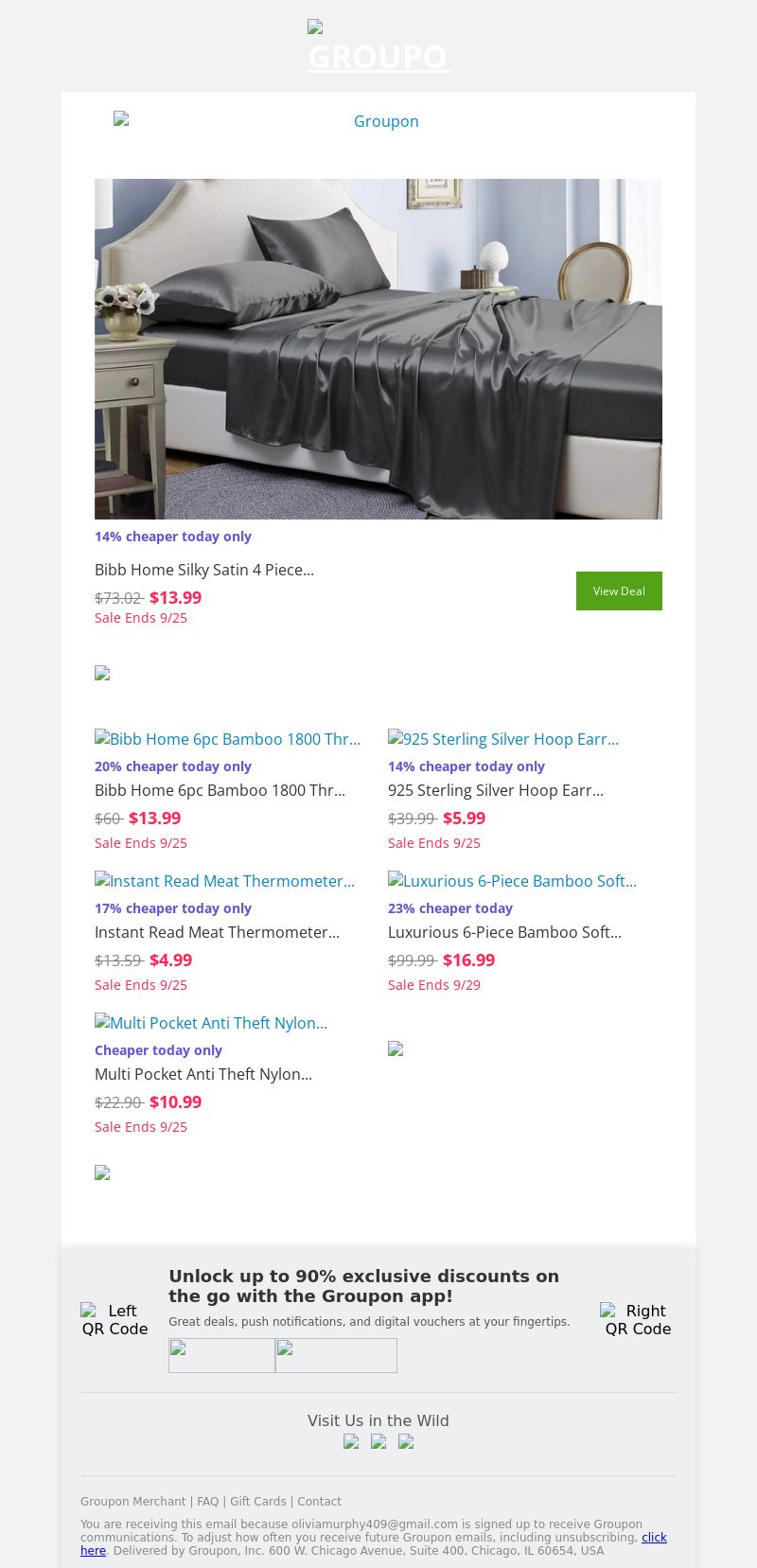The height and width of the screenshot is (1568, 757).
Task: Open the Gift Cards footer link
Action: coord(257,1502)
